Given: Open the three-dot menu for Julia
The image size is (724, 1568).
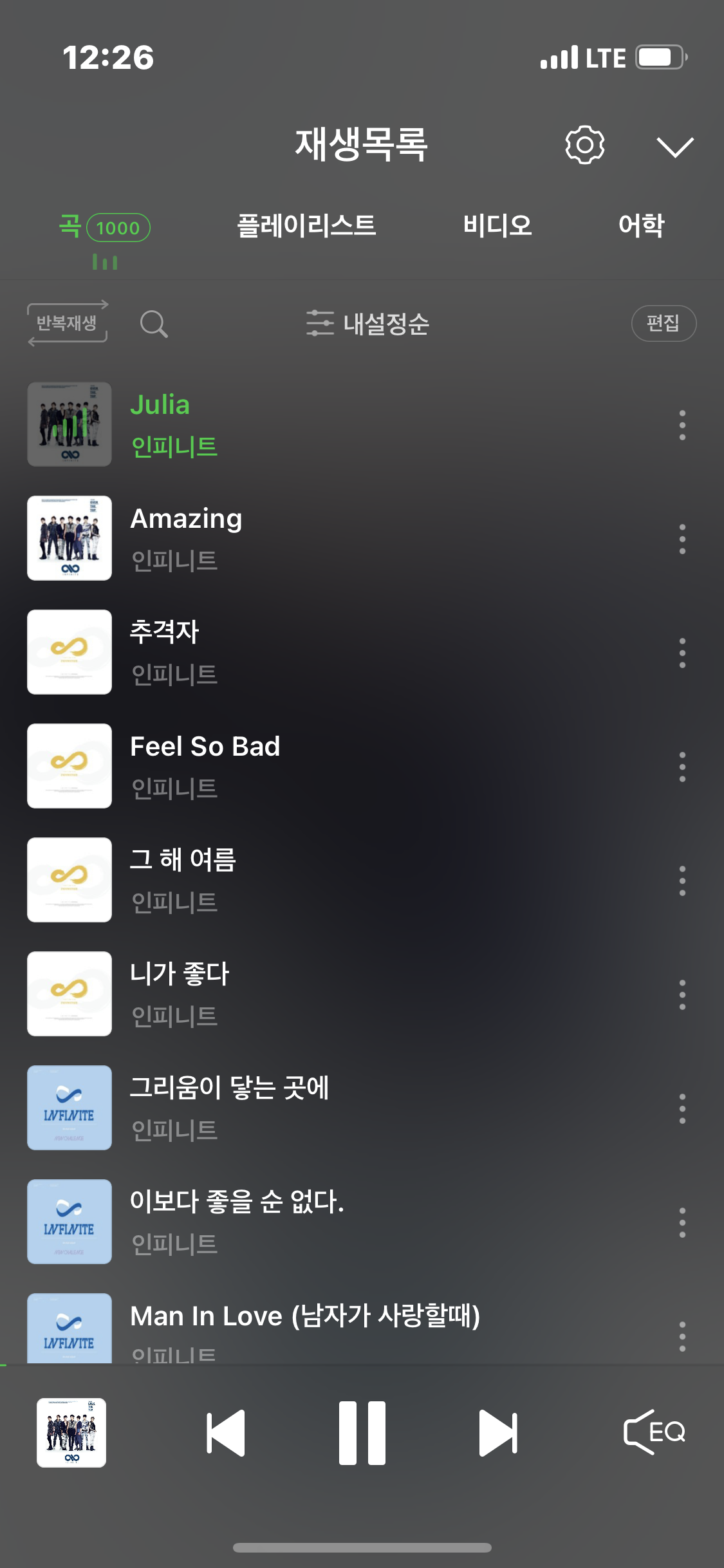Looking at the screenshot, I should [682, 424].
